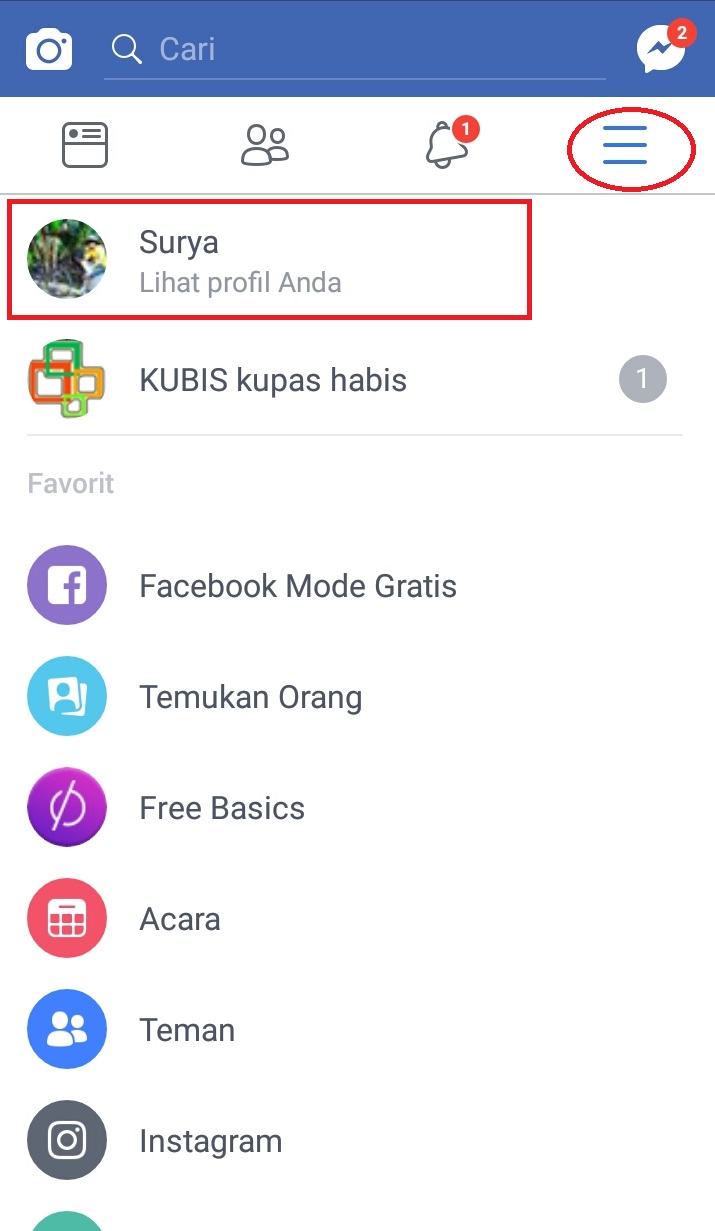Viewport: 715px width, 1231px height.
Task: Switch to the News Feed tab
Action: [x=85, y=146]
